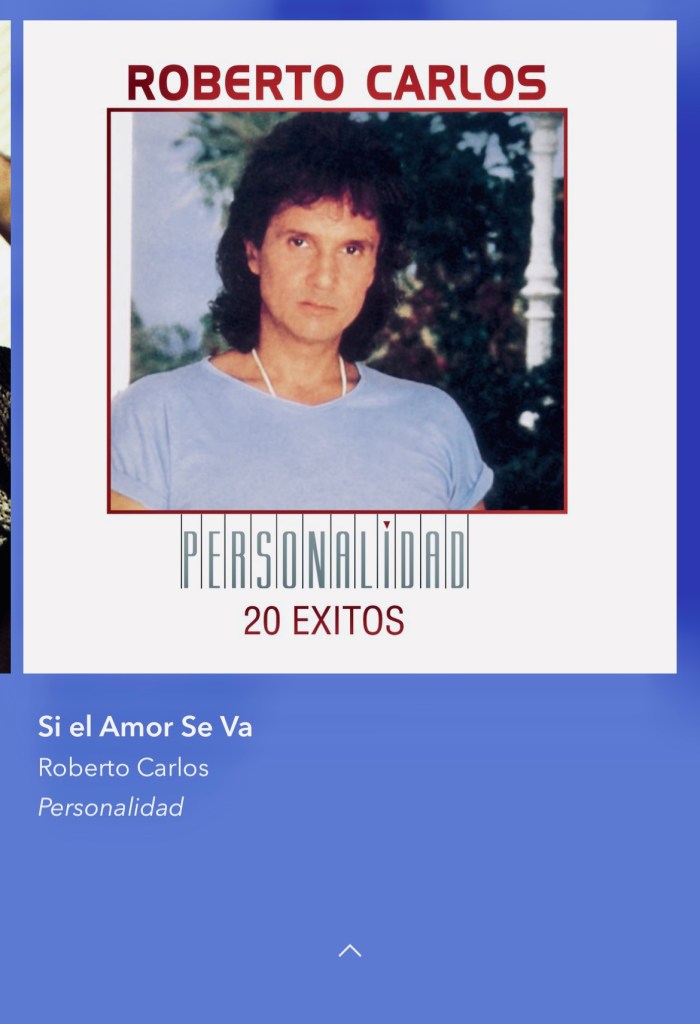Open the previous album cover tile

tap(5, 346)
